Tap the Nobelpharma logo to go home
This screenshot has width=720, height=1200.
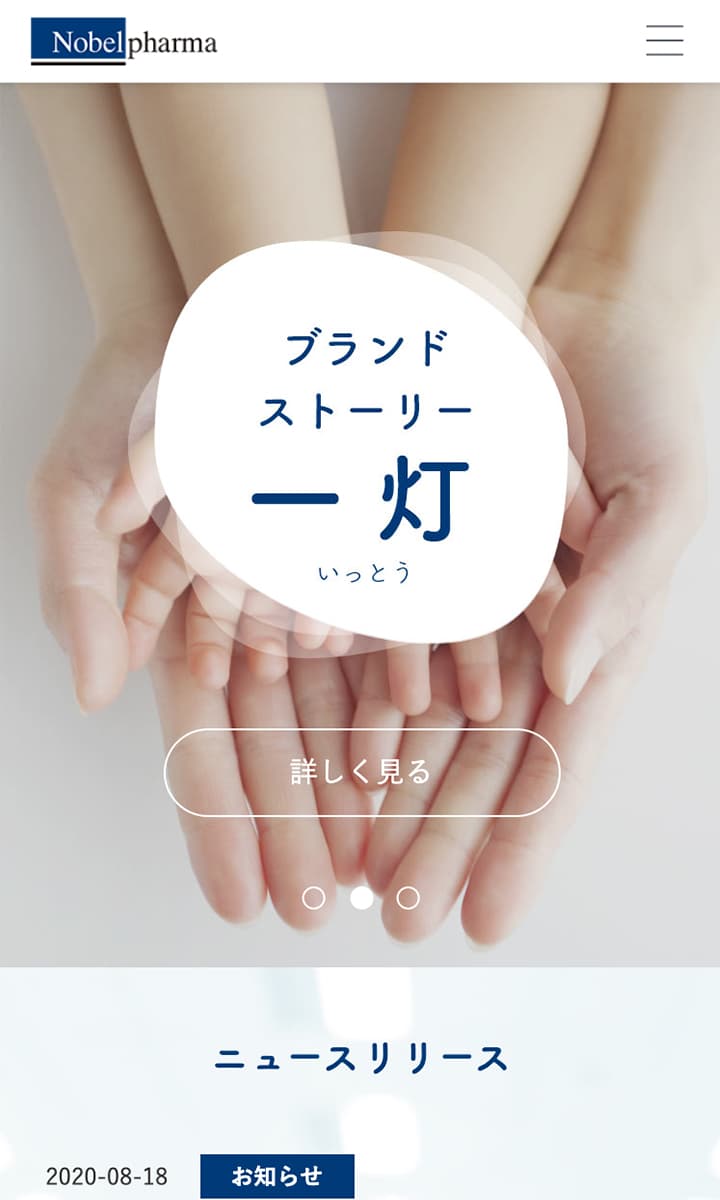(x=124, y=42)
